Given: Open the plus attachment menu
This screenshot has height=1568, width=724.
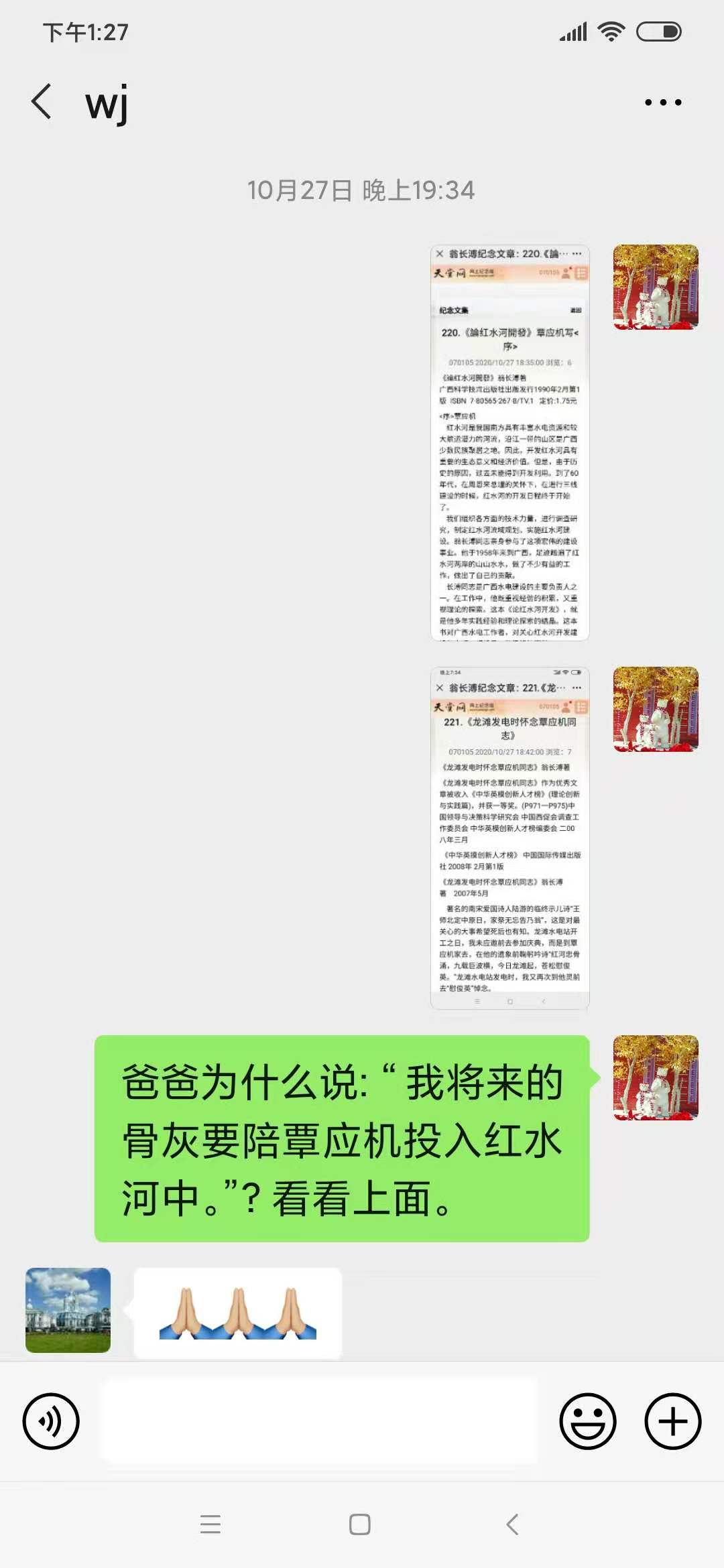Looking at the screenshot, I should (672, 1421).
